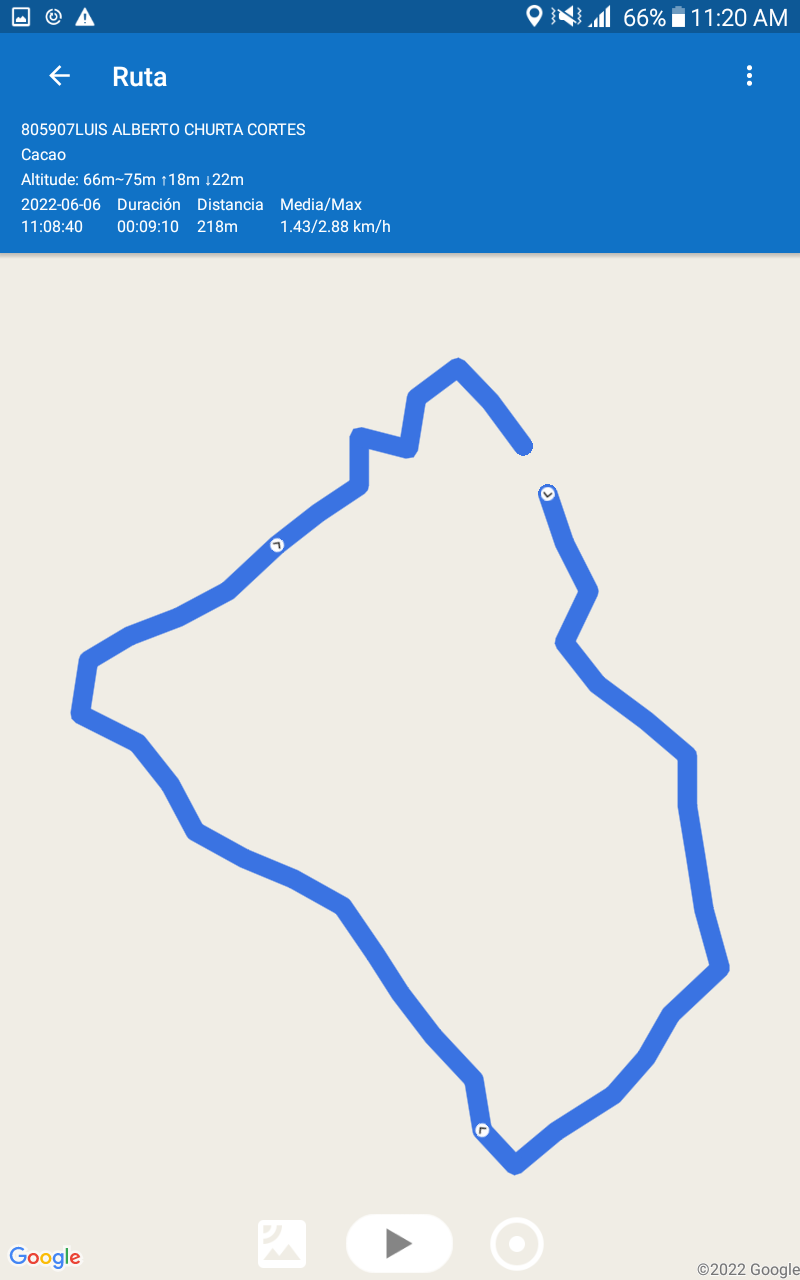Open the three-dot overflow menu
This screenshot has width=800, height=1280.
point(749,76)
